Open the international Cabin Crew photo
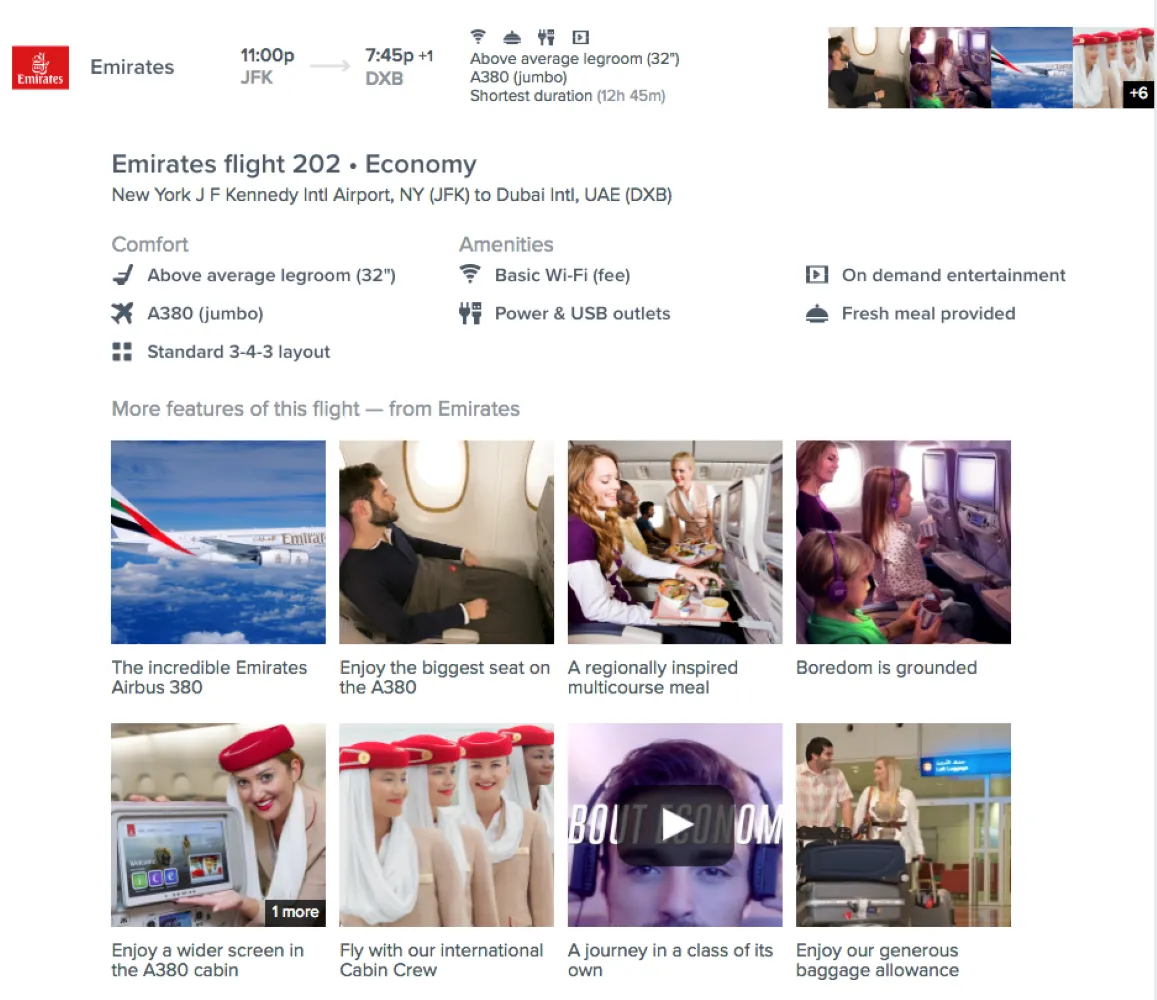 coord(446,825)
